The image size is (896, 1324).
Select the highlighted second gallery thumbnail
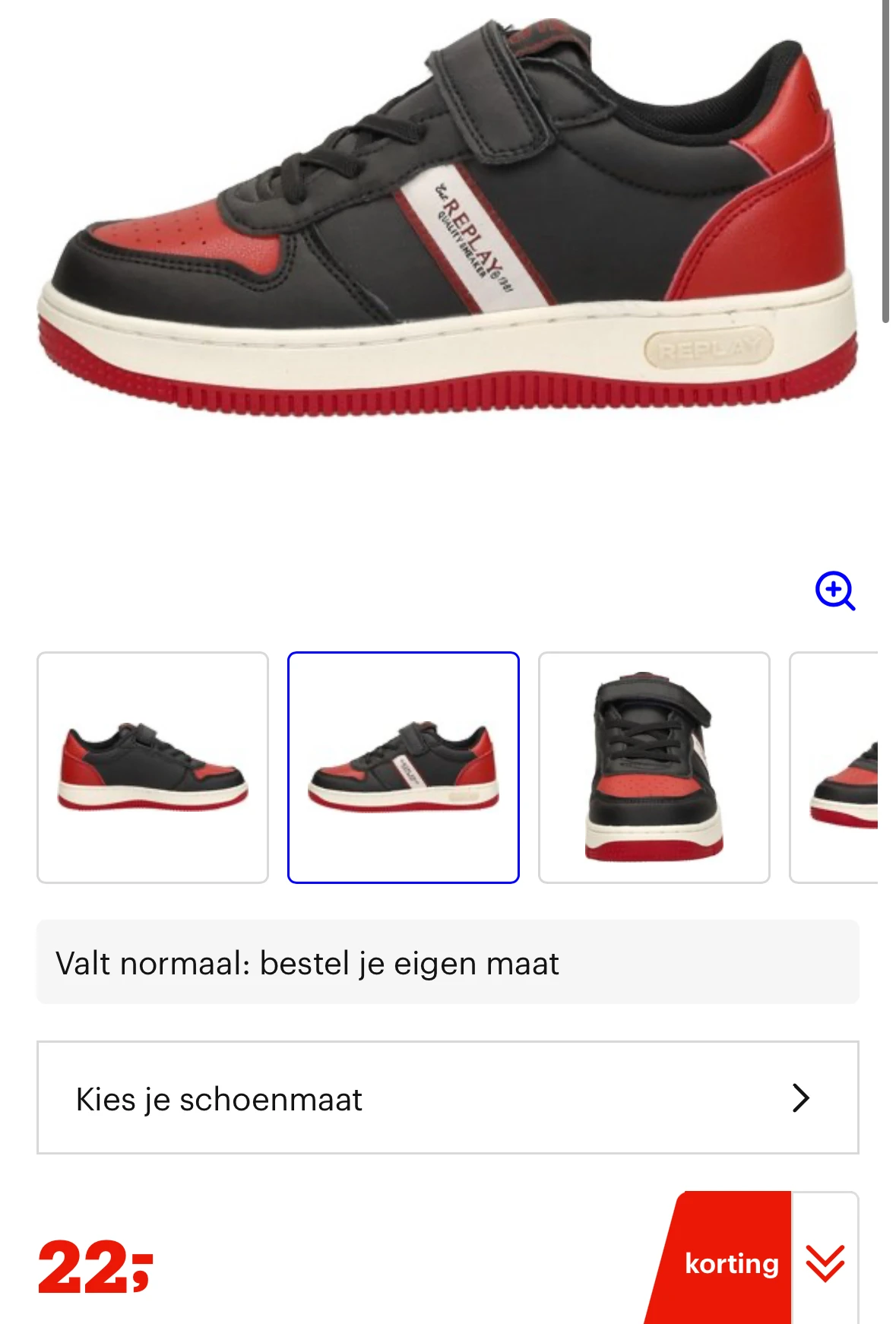tap(404, 777)
